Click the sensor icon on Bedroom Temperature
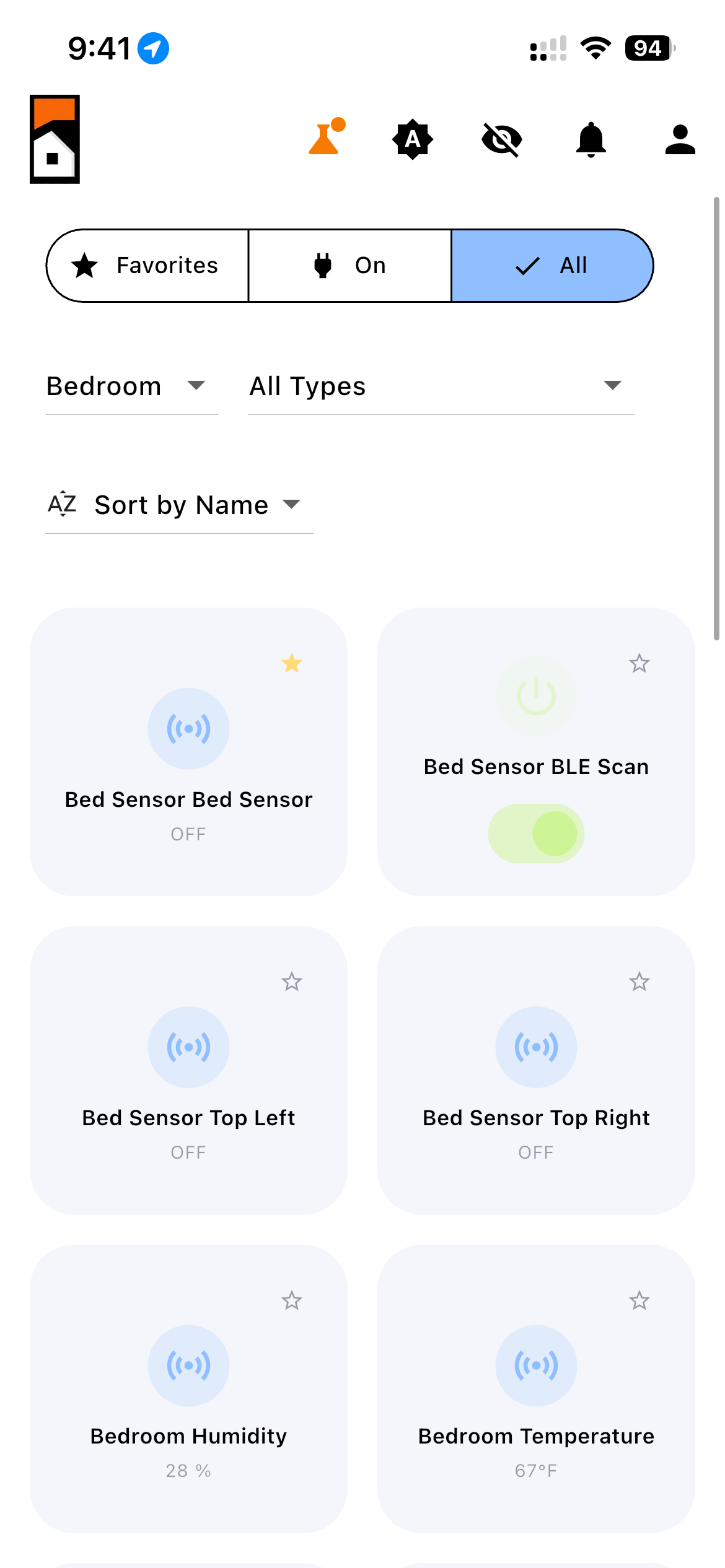This screenshot has height=1568, width=725. point(536,1365)
